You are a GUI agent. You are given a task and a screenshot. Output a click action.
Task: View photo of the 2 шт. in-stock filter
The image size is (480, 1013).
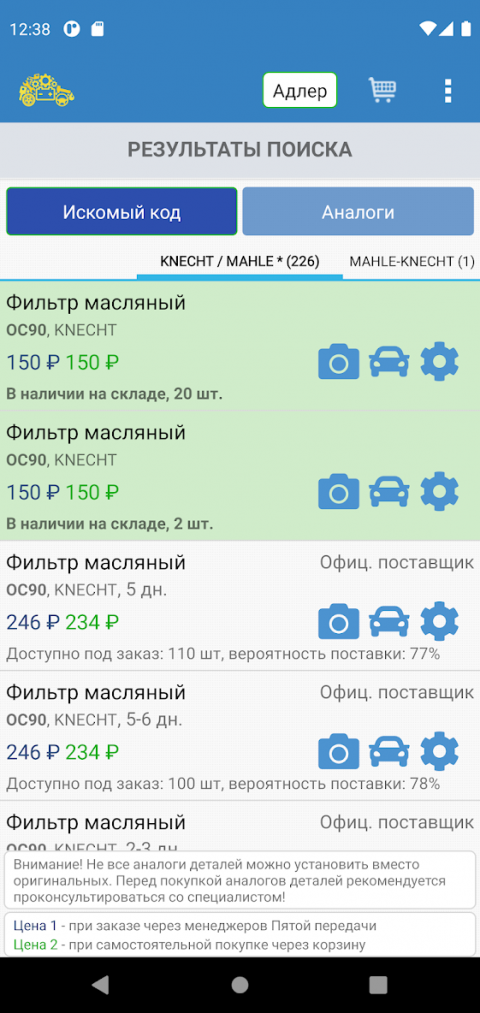pos(339,492)
